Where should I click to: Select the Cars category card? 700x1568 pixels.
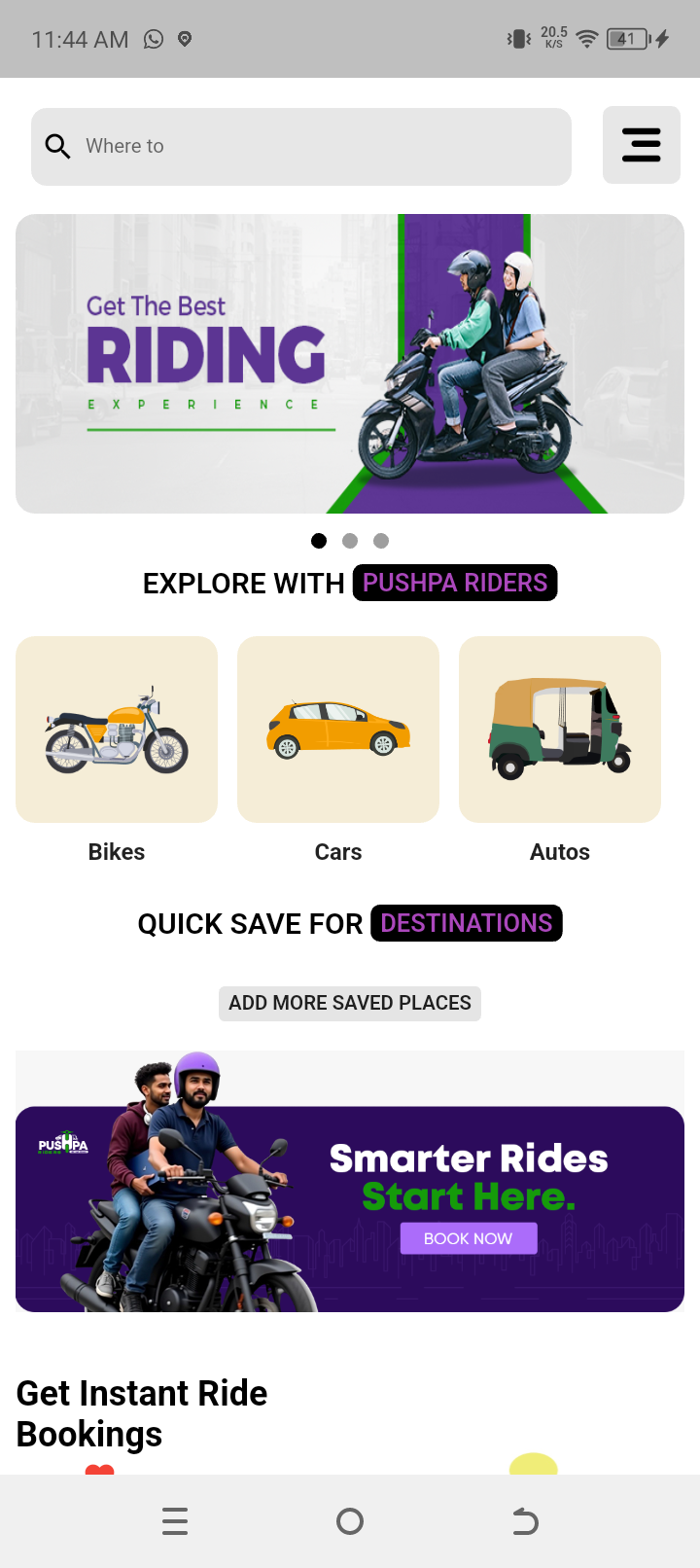click(338, 730)
